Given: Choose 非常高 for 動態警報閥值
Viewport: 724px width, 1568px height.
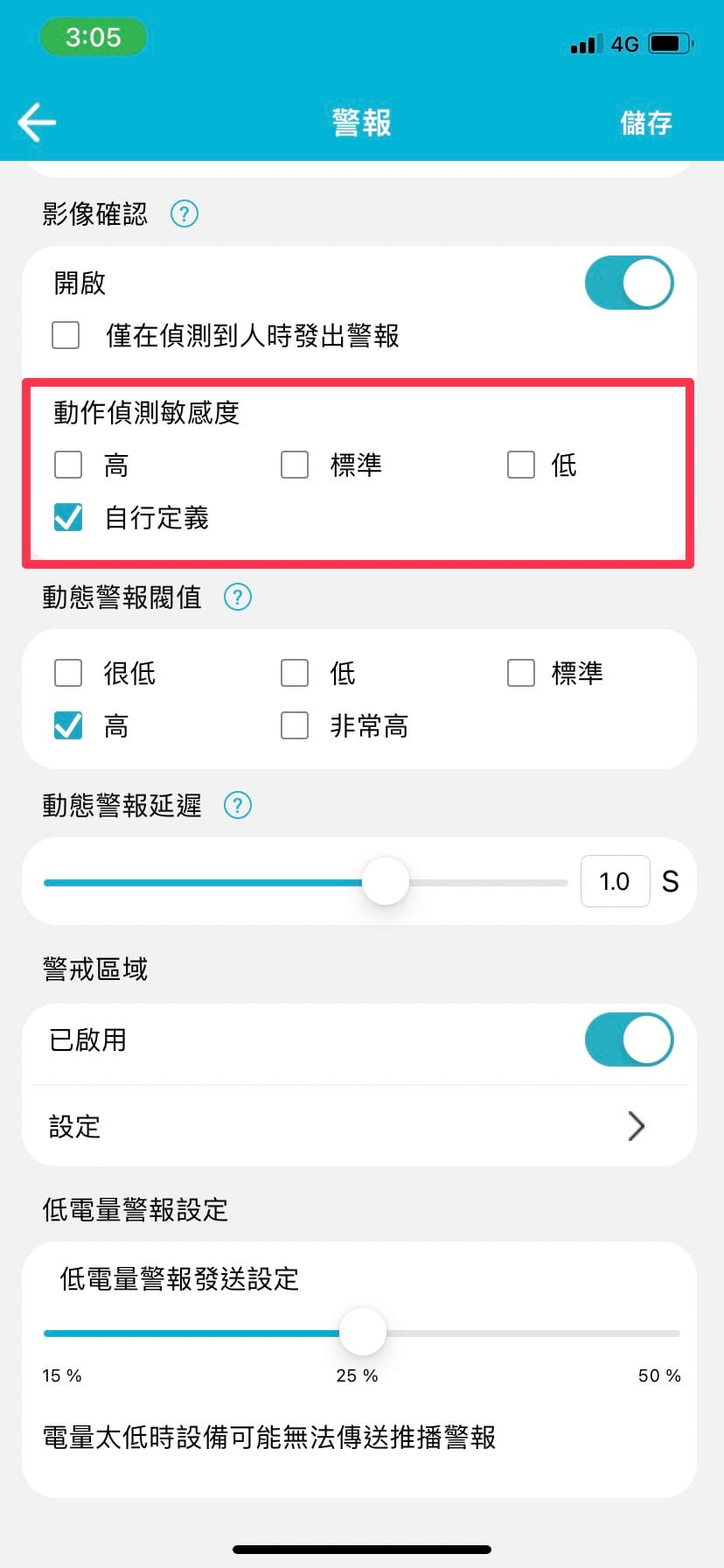Looking at the screenshot, I should click(x=295, y=725).
